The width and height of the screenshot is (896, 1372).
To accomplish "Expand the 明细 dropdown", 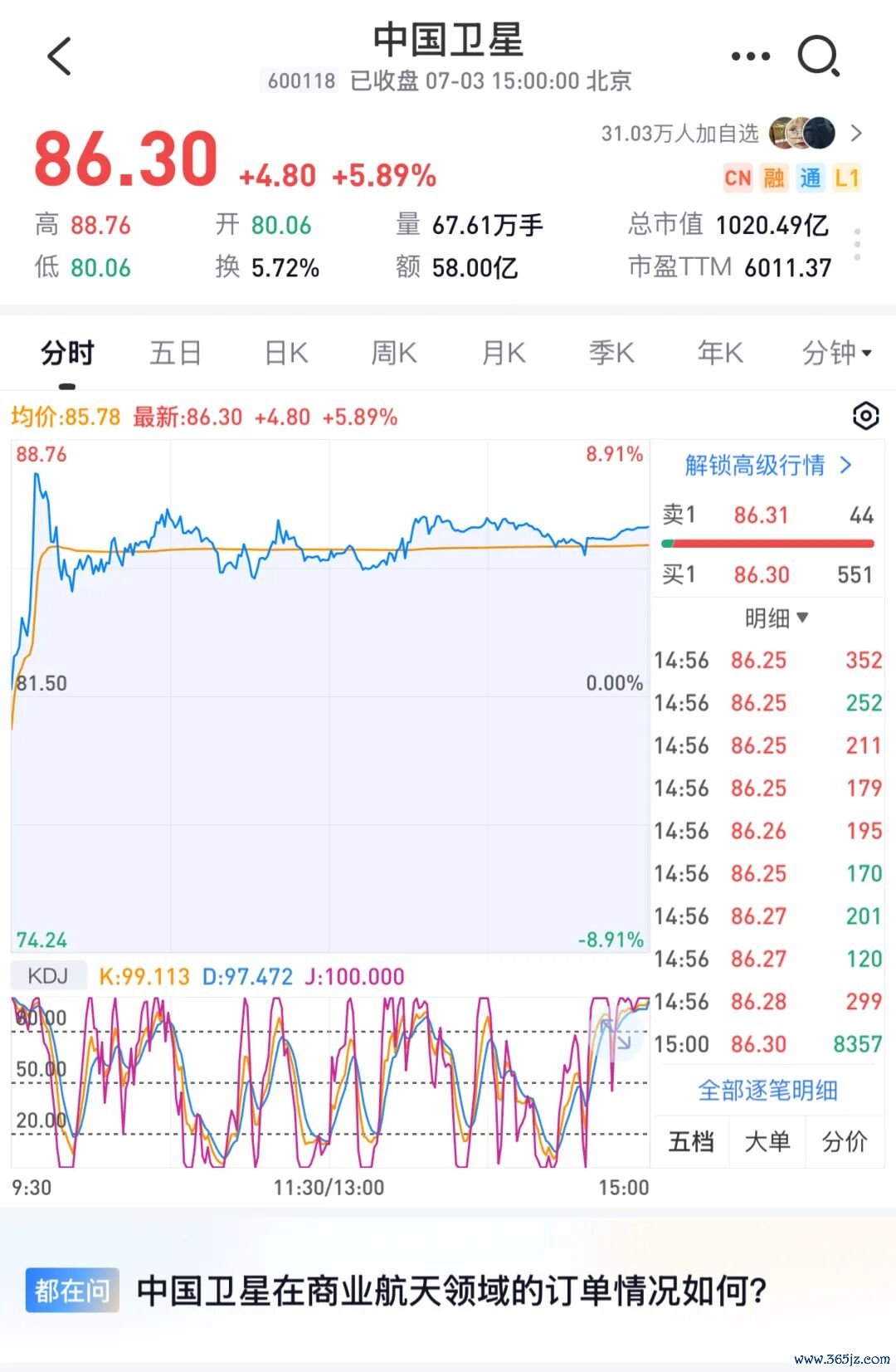I will point(777,618).
